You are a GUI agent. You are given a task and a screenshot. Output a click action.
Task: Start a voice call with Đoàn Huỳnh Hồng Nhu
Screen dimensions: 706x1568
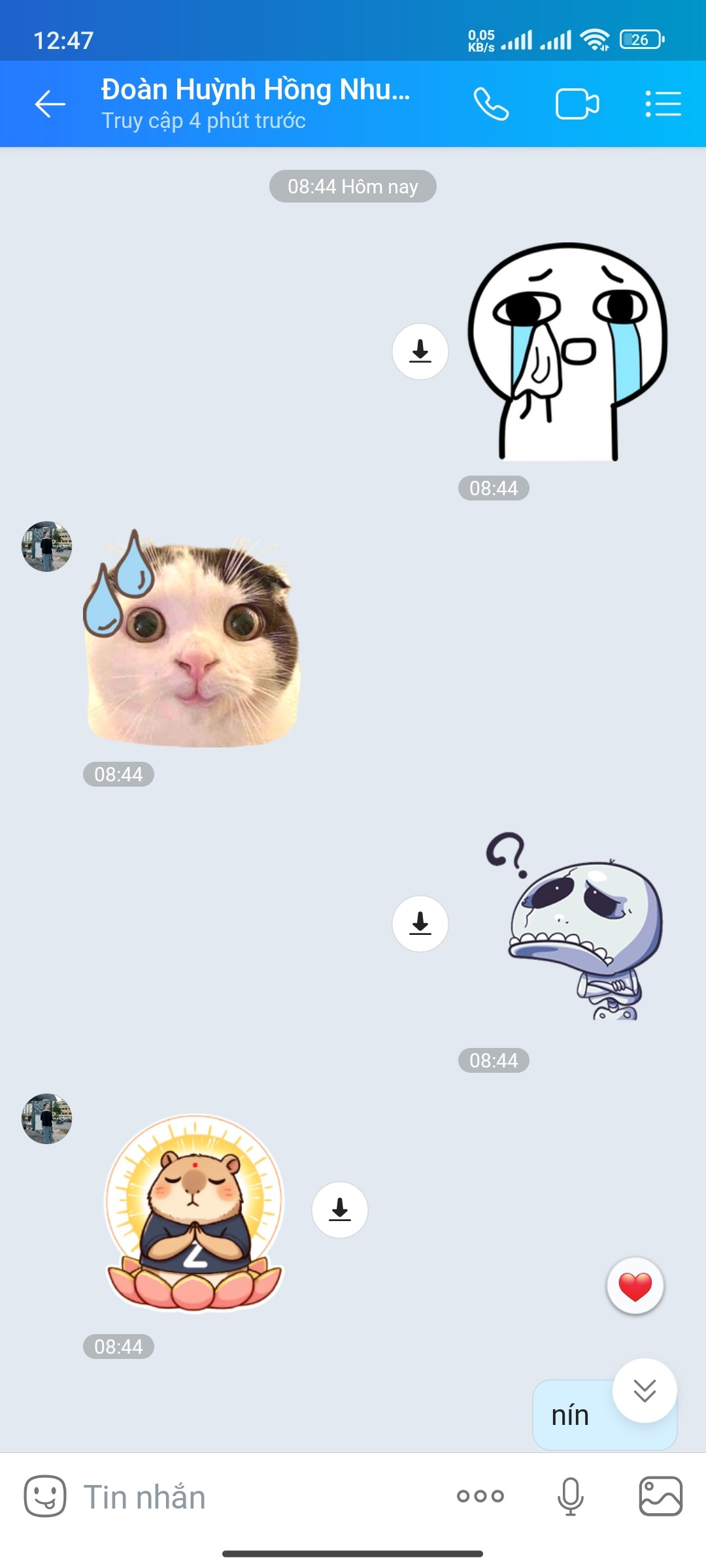coord(491,104)
